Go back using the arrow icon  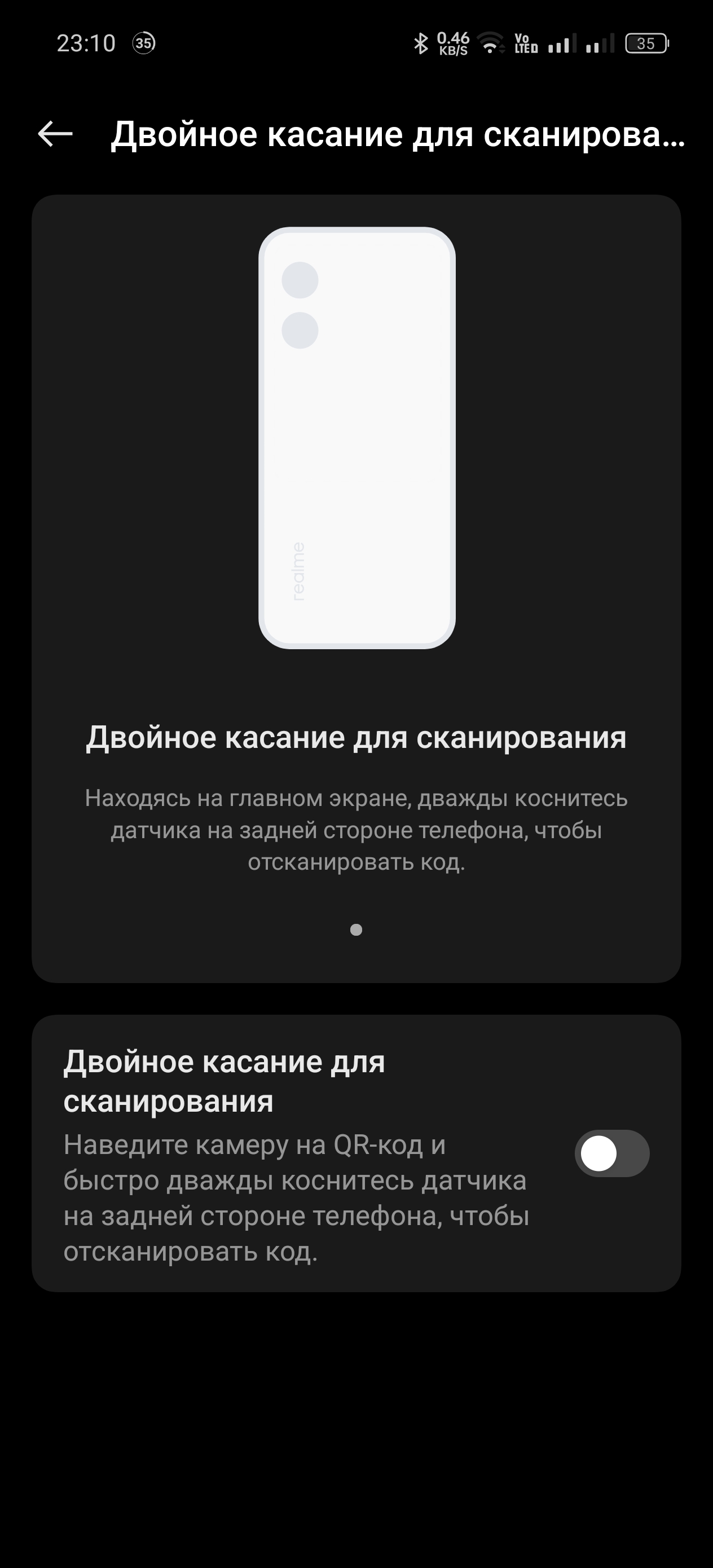(x=55, y=134)
